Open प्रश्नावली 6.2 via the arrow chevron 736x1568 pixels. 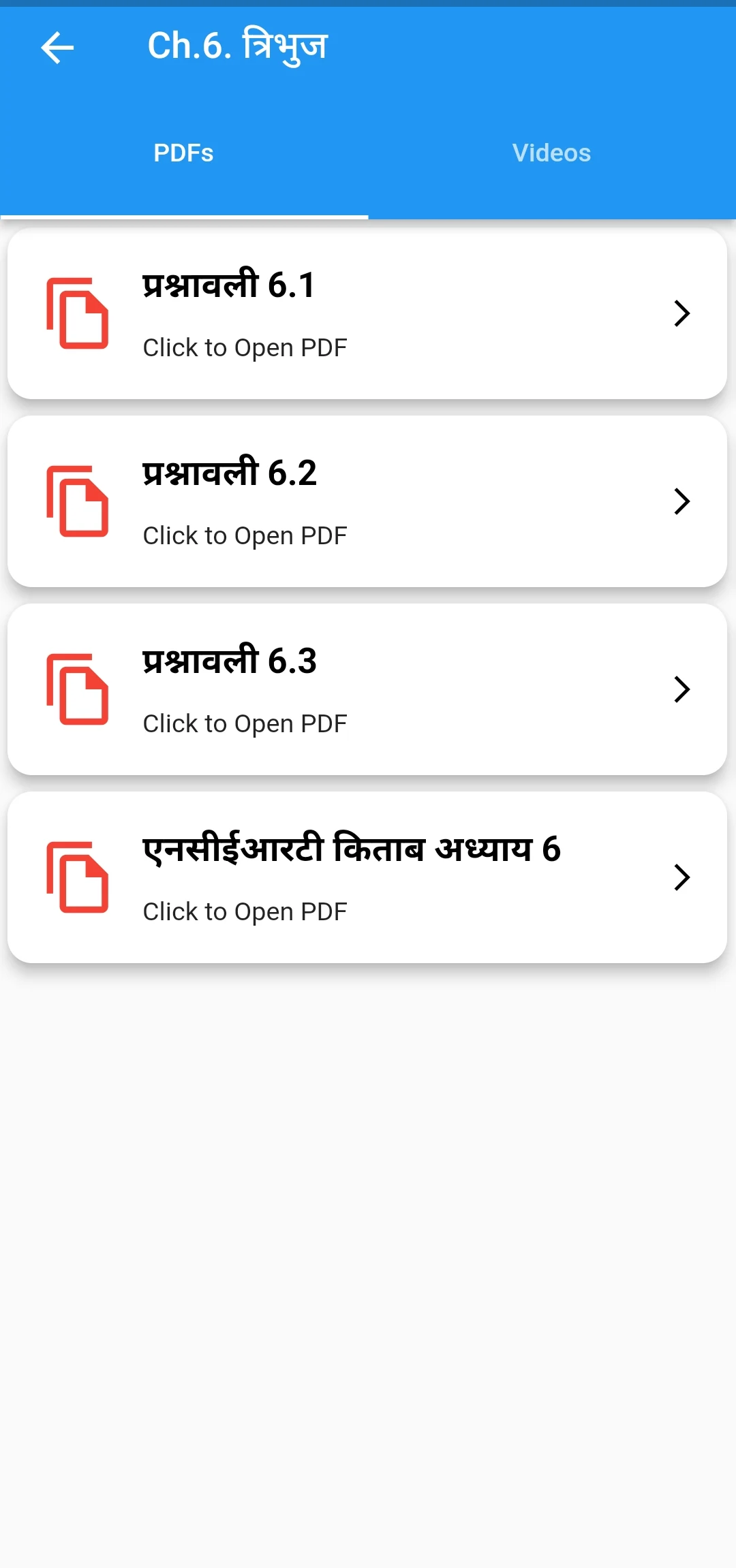click(x=682, y=502)
